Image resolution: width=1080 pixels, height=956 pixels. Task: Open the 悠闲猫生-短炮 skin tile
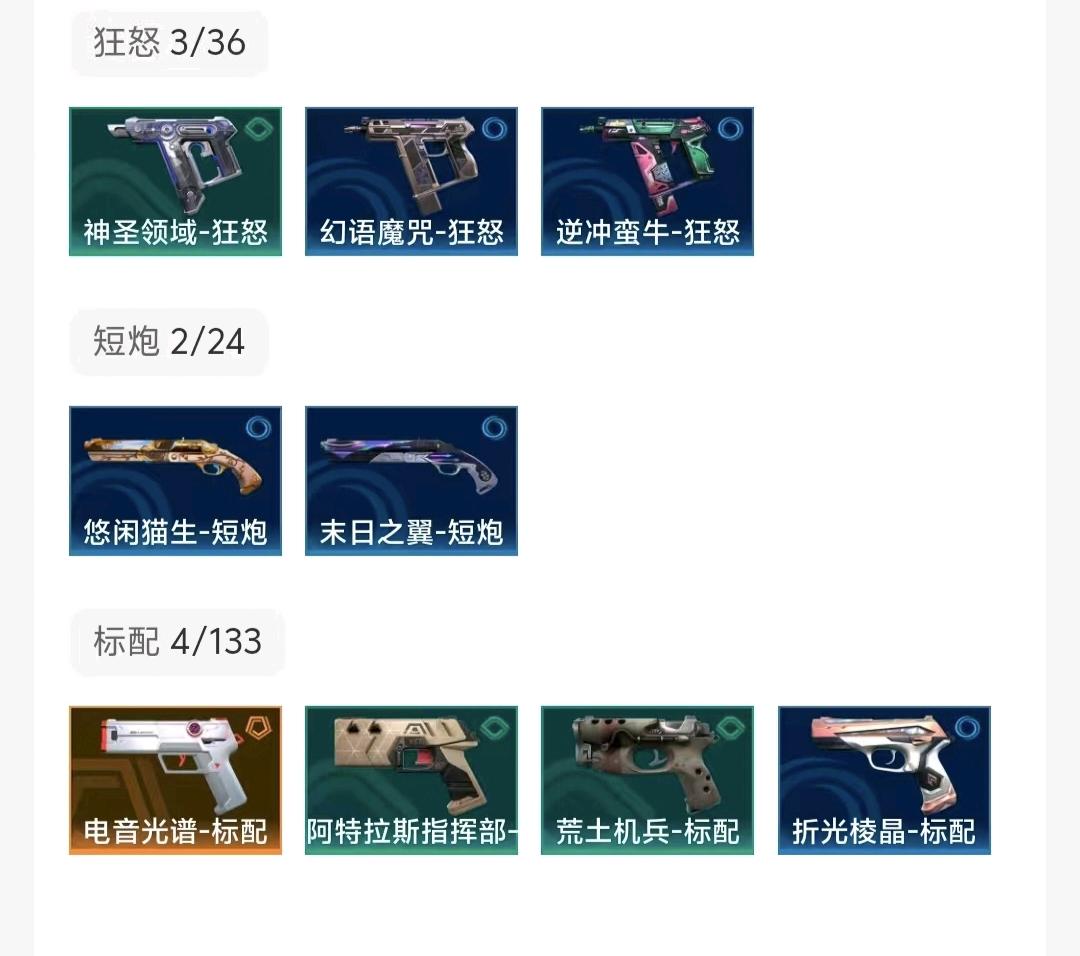[x=175, y=480]
